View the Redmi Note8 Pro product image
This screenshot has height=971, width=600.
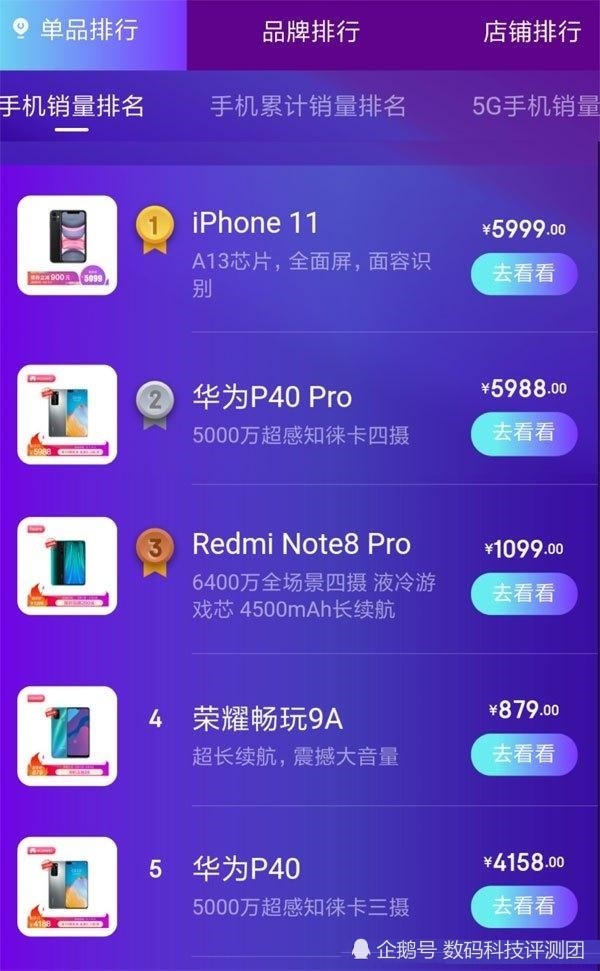tap(67, 565)
